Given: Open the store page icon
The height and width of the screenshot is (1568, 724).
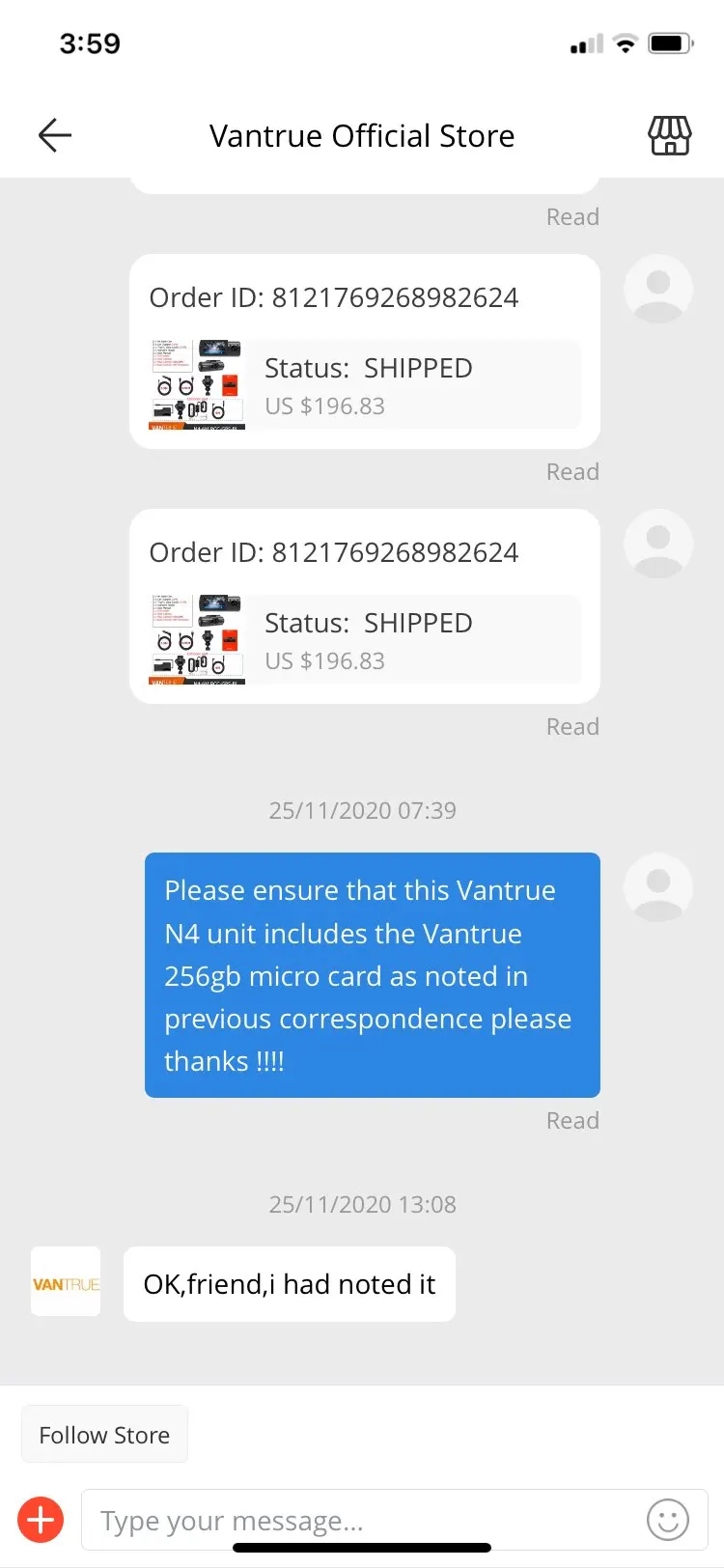Looking at the screenshot, I should [669, 136].
